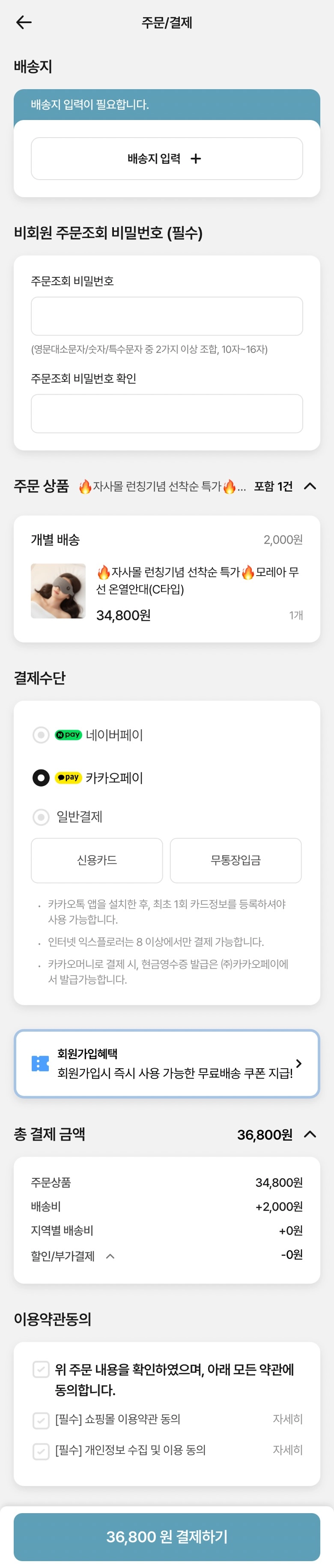Tap 36,800 원 결제하기 to pay
Screen dimensions: 334x1568
tap(167, 1536)
